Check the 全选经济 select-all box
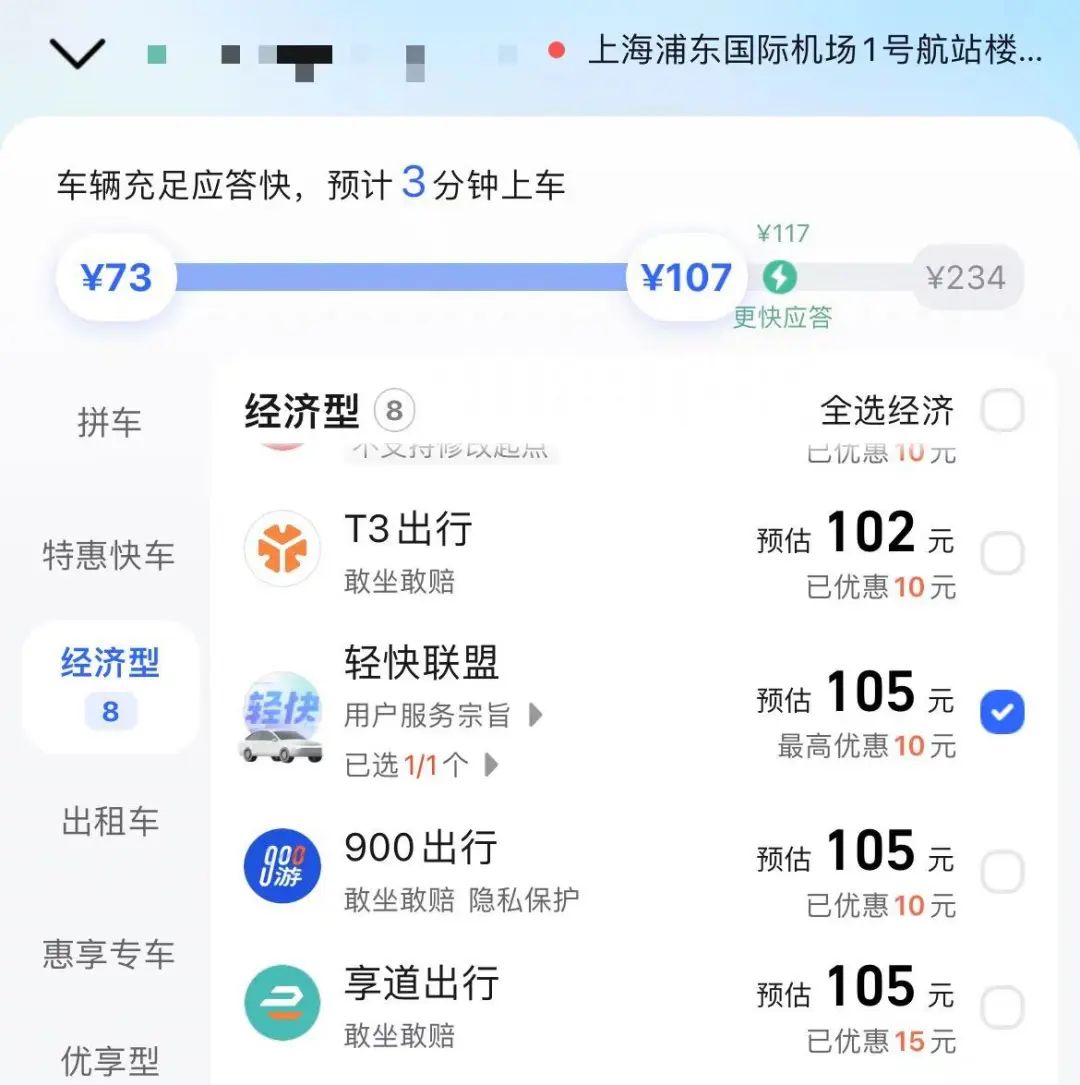This screenshot has height=1085, width=1080. pos(1002,411)
